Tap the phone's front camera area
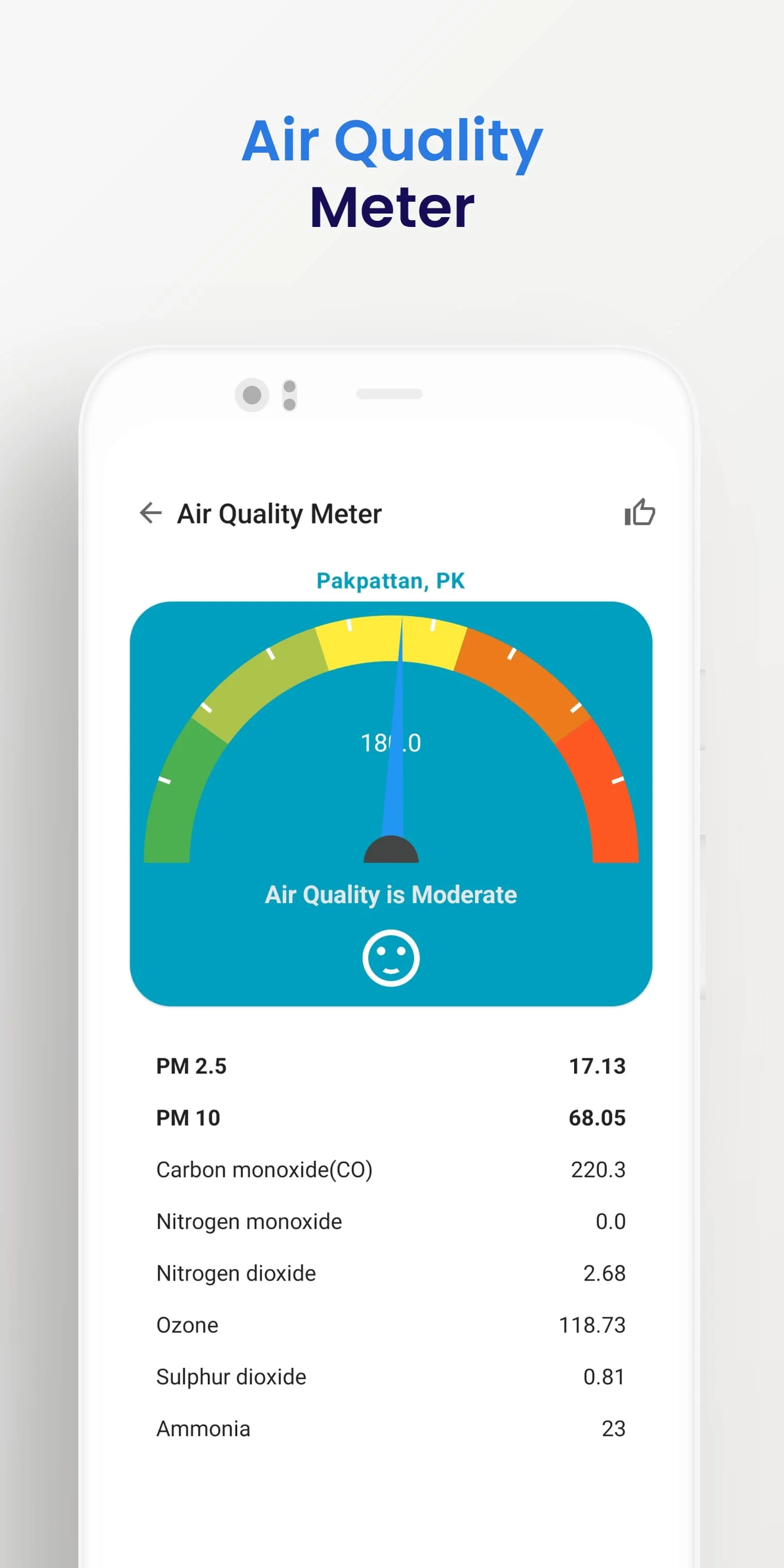784x1568 pixels. tap(253, 395)
